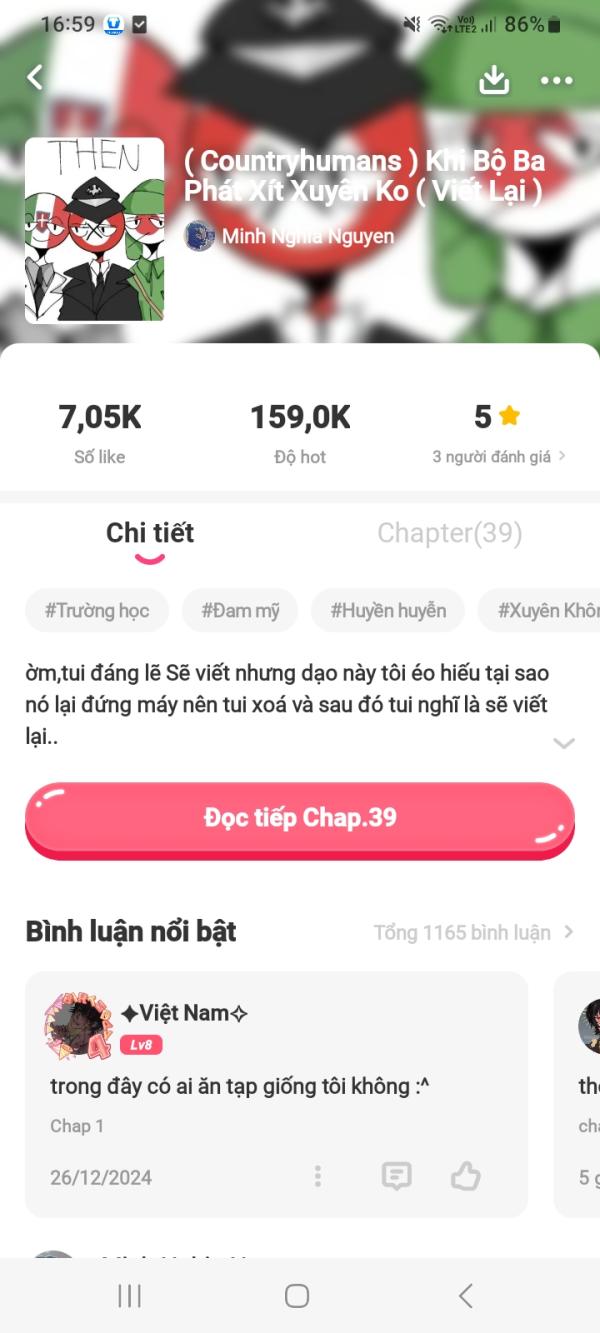Viewport: 600px width, 1333px height.
Task: Go to the system home screen
Action: tap(297, 1296)
